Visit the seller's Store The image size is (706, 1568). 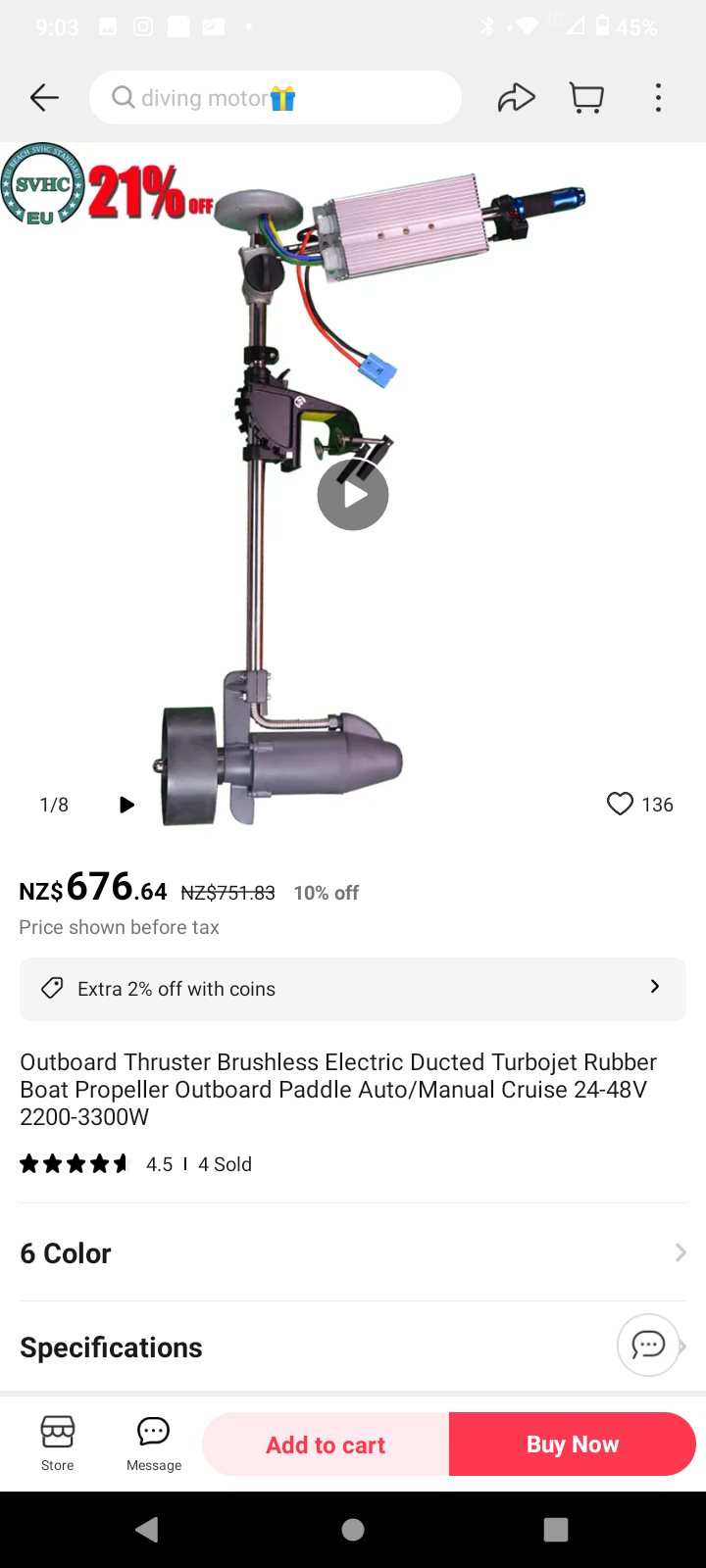coord(57,1443)
